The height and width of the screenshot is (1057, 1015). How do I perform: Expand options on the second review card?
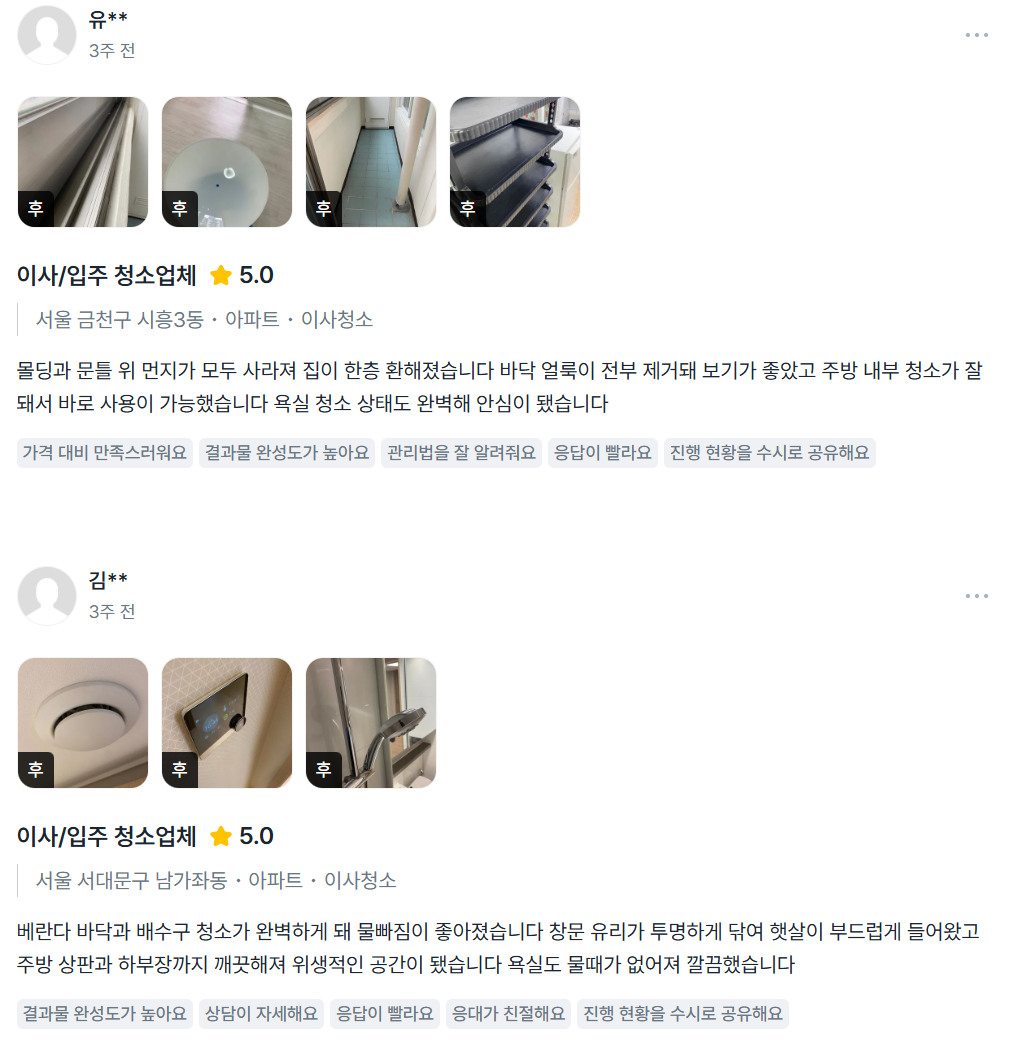pos(975,595)
